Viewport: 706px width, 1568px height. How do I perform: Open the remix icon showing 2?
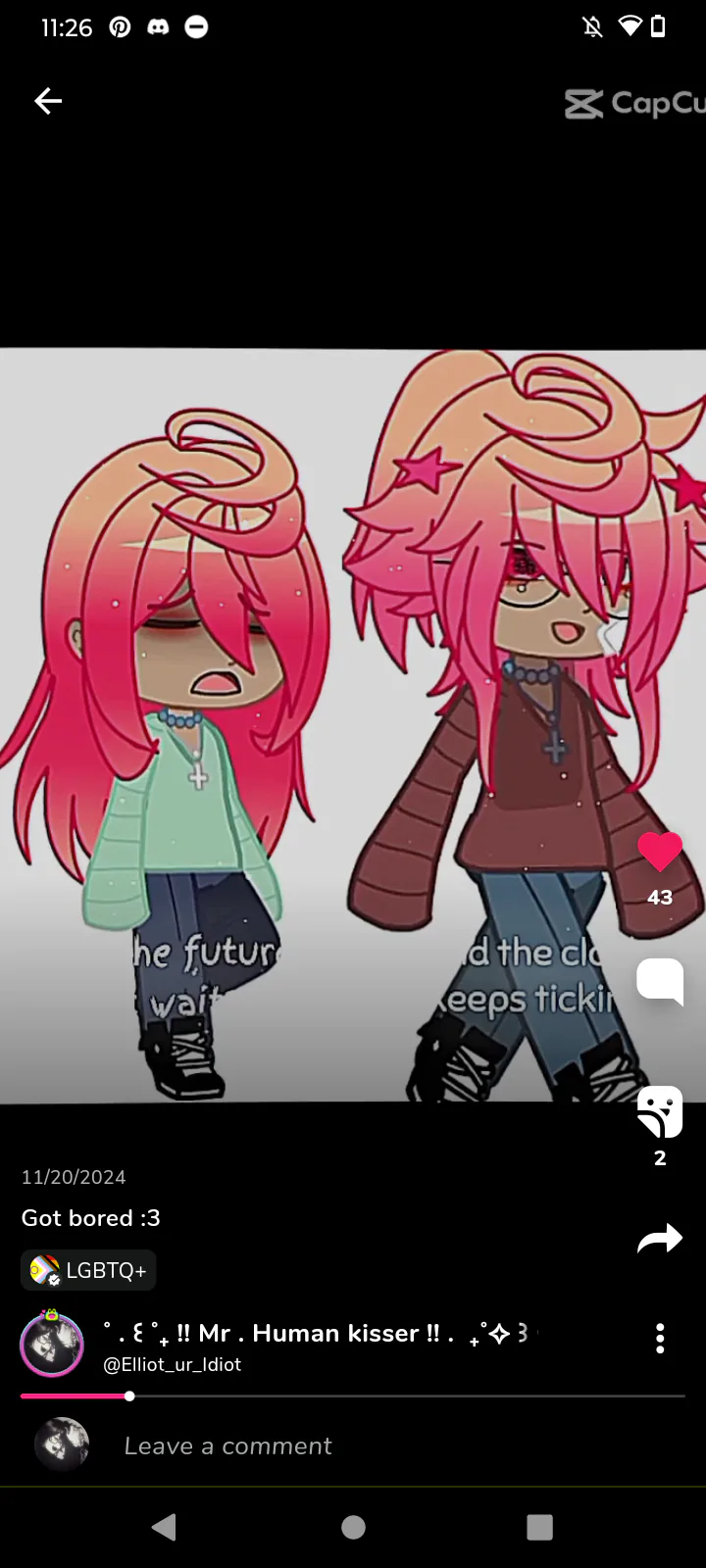660,1112
